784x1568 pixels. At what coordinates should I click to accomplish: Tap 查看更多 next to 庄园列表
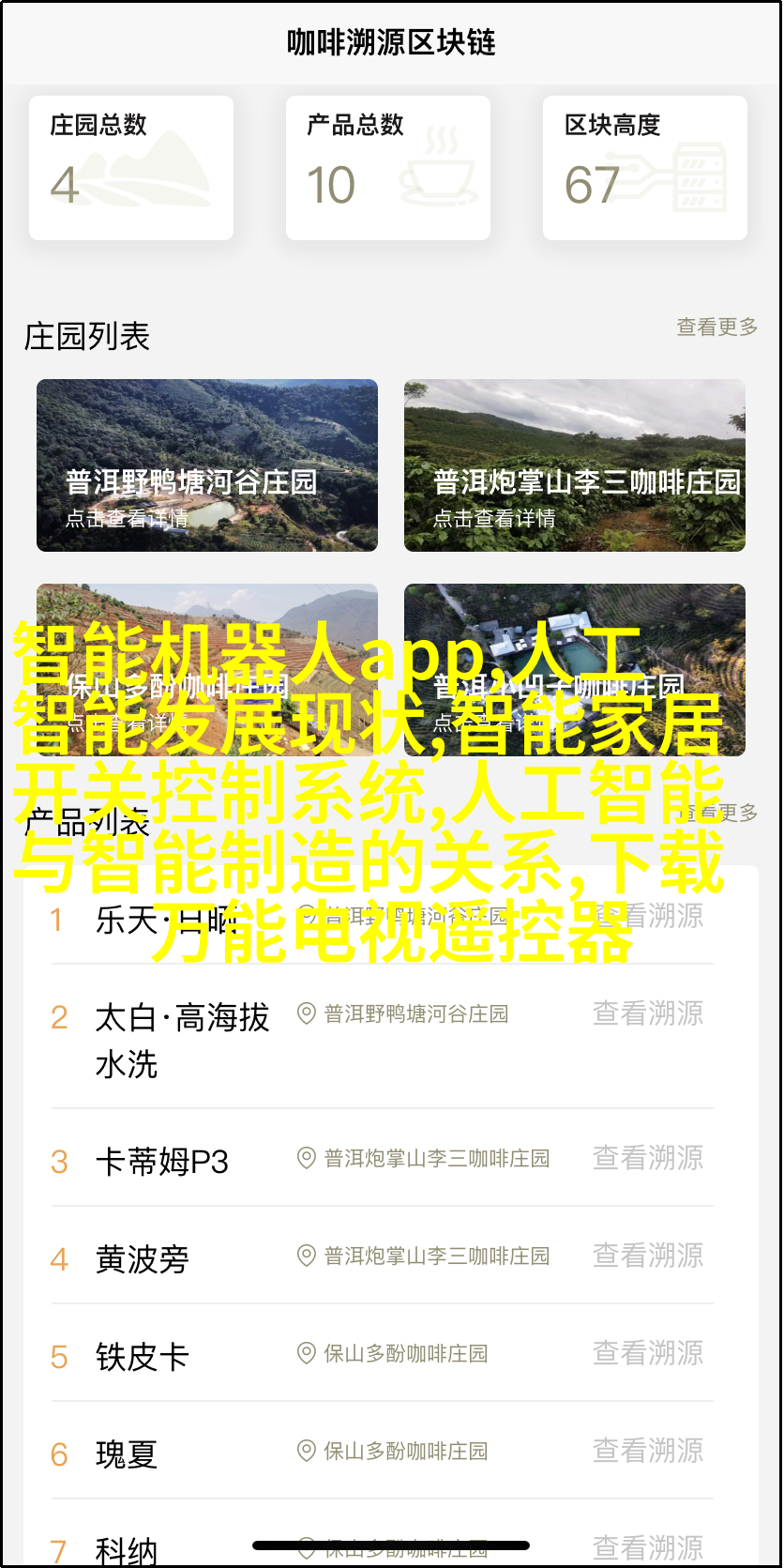click(717, 327)
